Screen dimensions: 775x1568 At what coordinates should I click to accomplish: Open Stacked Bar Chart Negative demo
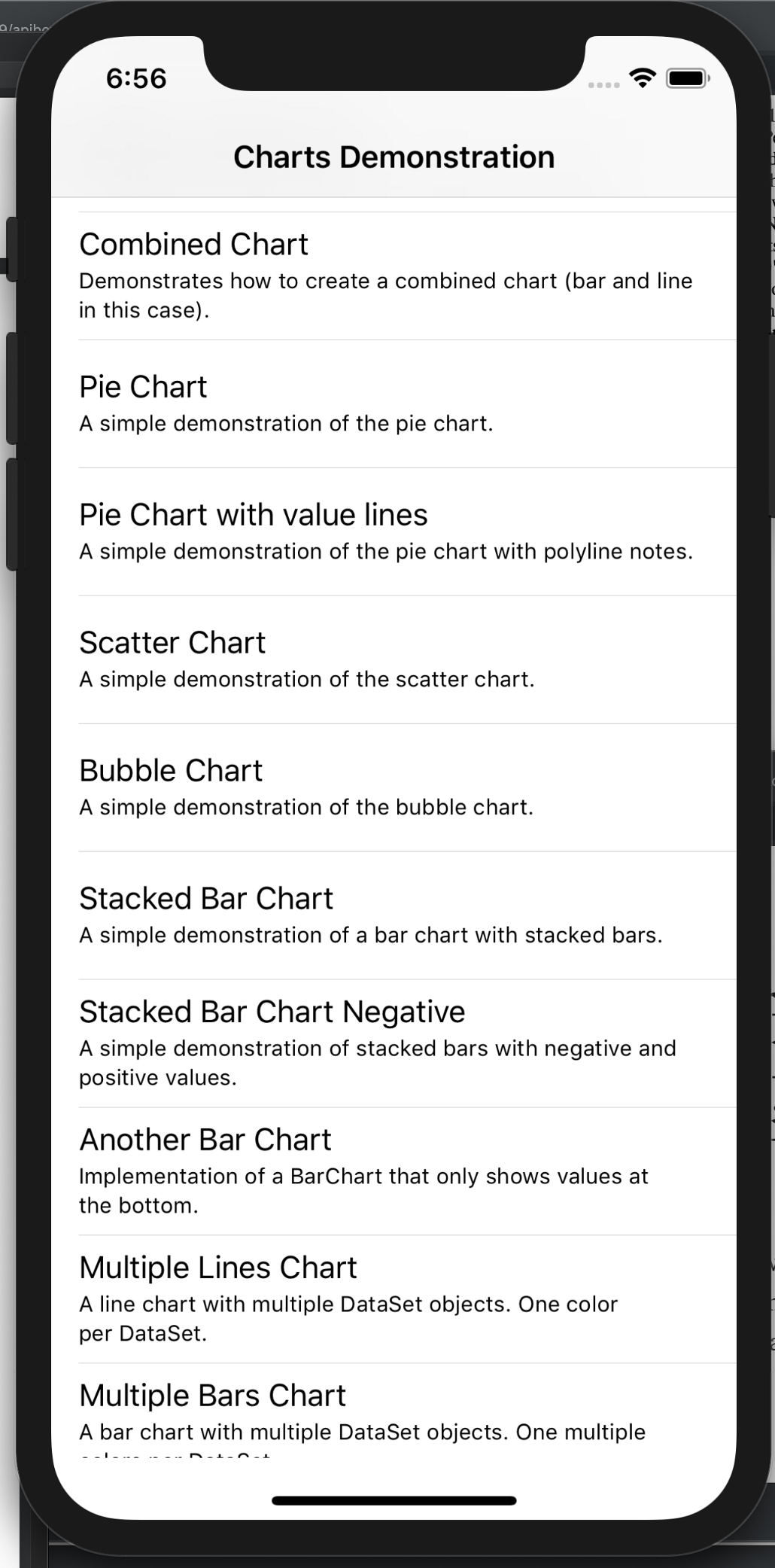(272, 1011)
